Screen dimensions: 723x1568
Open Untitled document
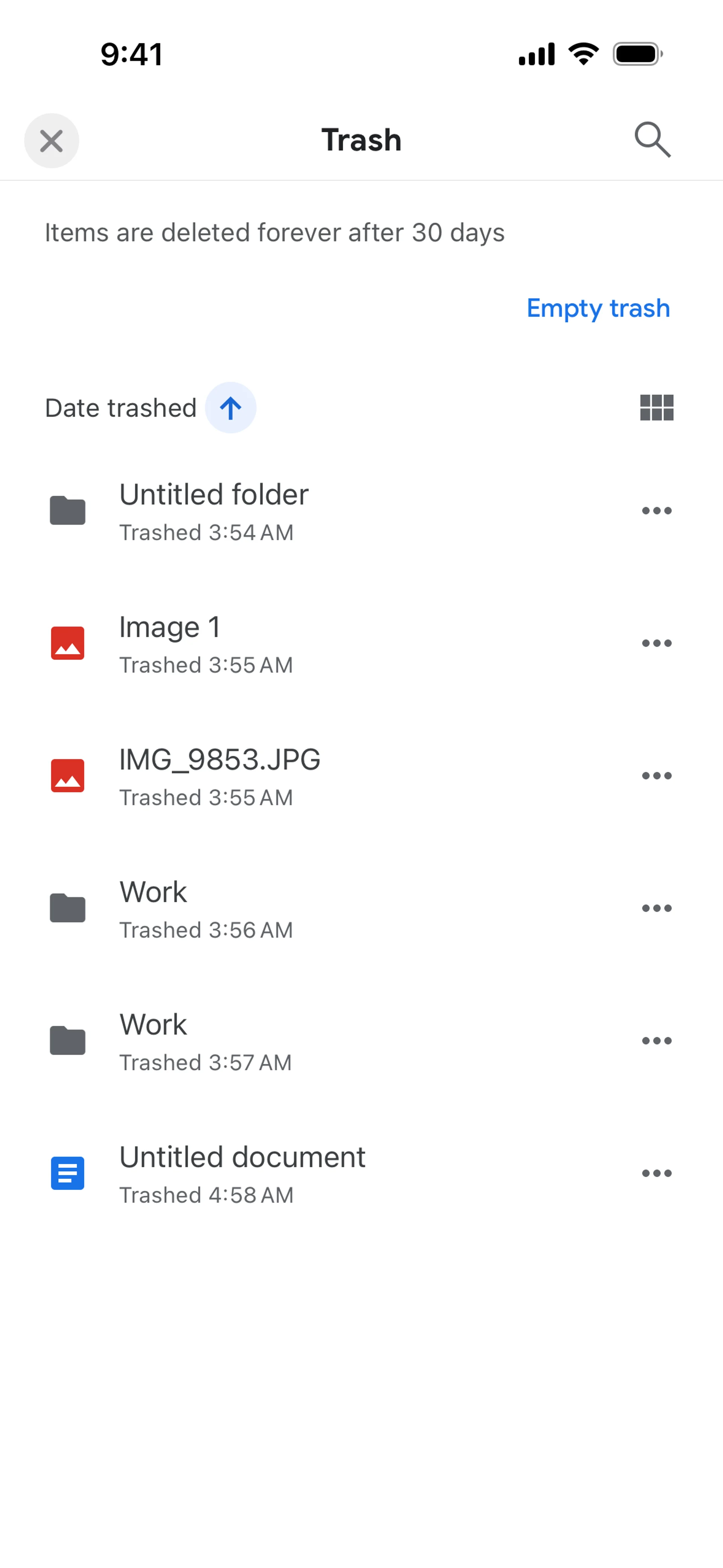click(242, 1173)
